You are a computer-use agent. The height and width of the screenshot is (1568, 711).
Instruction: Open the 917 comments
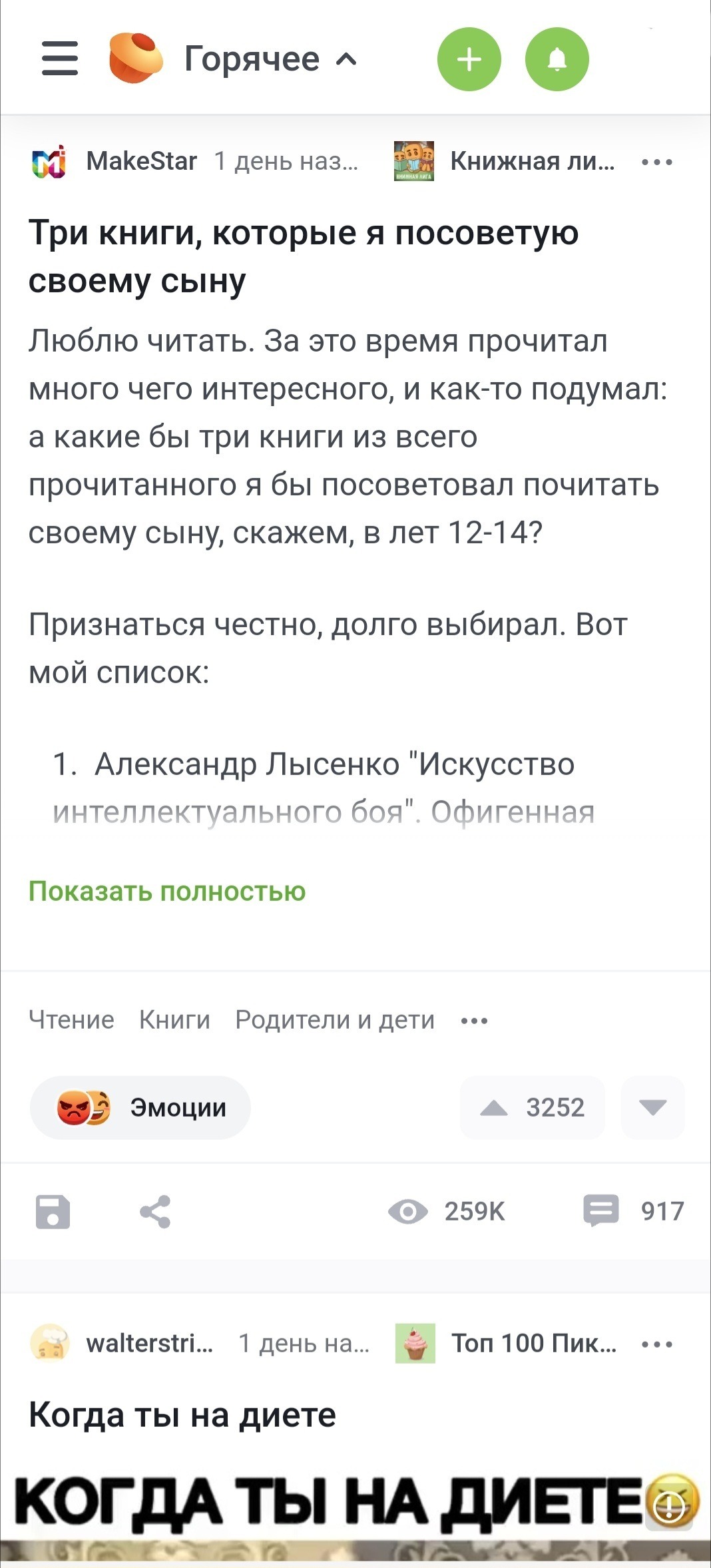click(634, 1211)
